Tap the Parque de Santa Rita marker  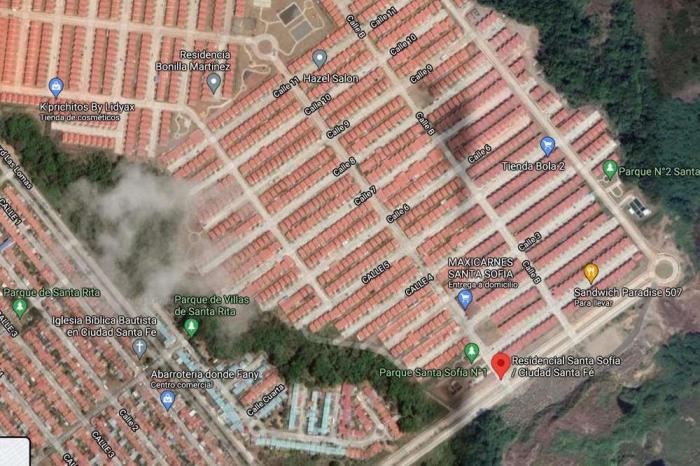click(x=19, y=307)
